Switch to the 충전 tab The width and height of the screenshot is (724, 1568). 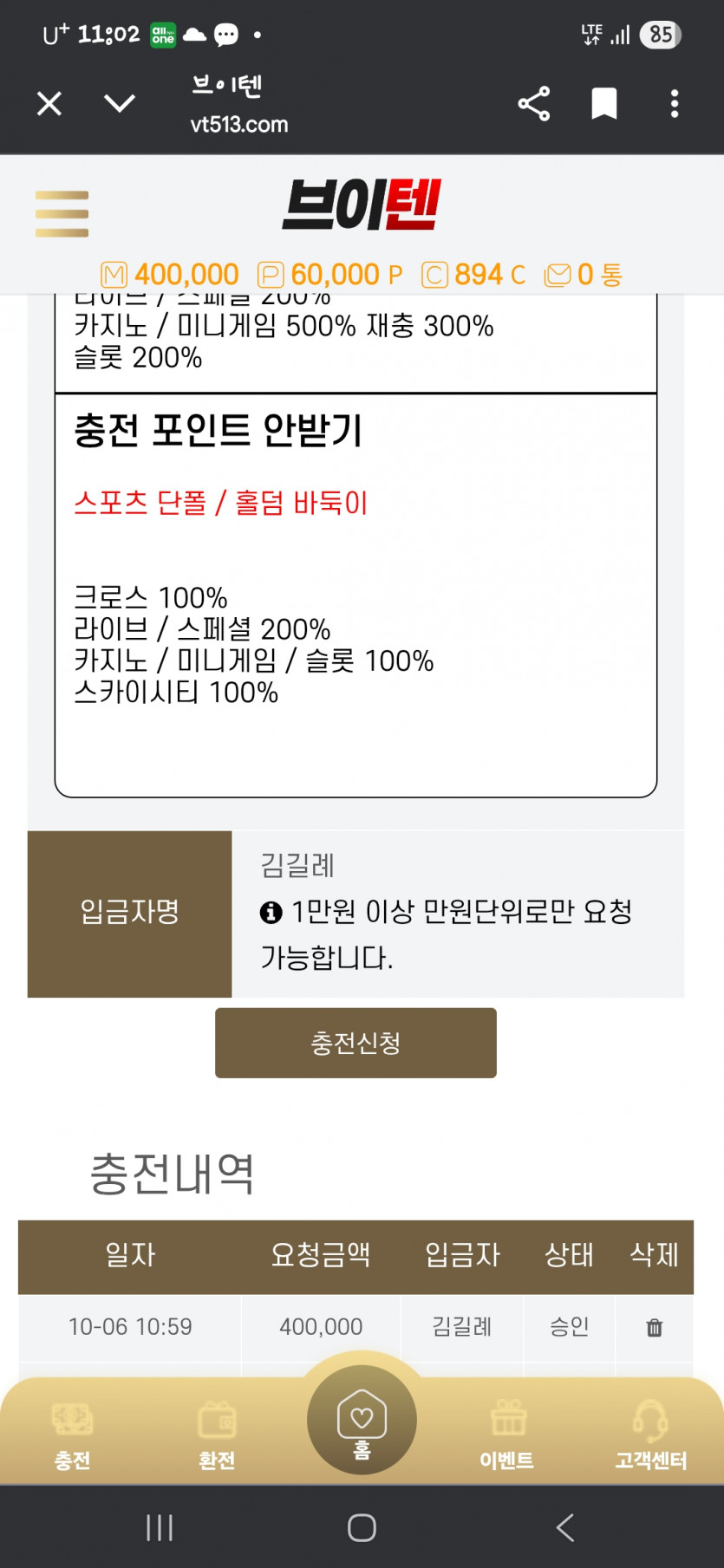pos(72,1436)
